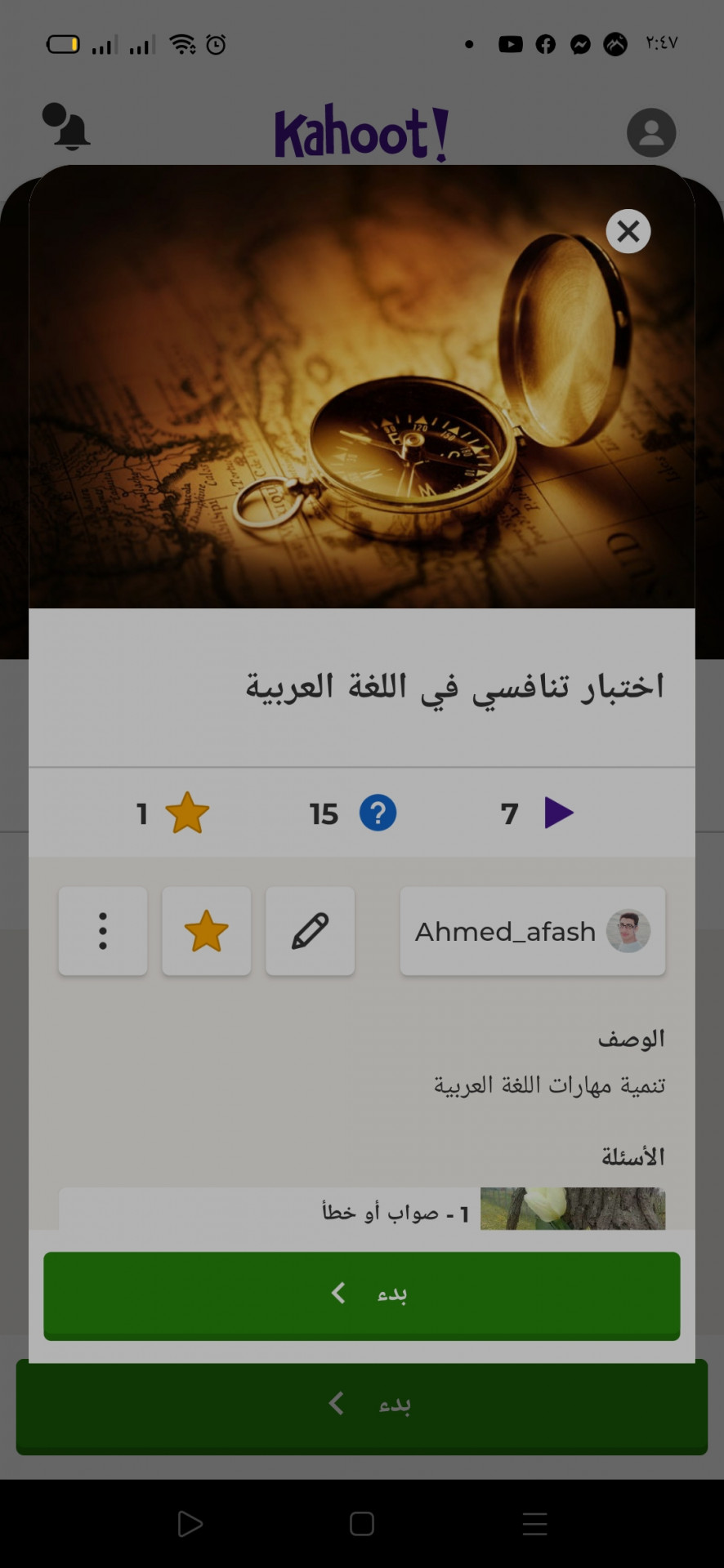Open Ahmed_afash creator profile
This screenshot has height=1568, width=724.
532,931
